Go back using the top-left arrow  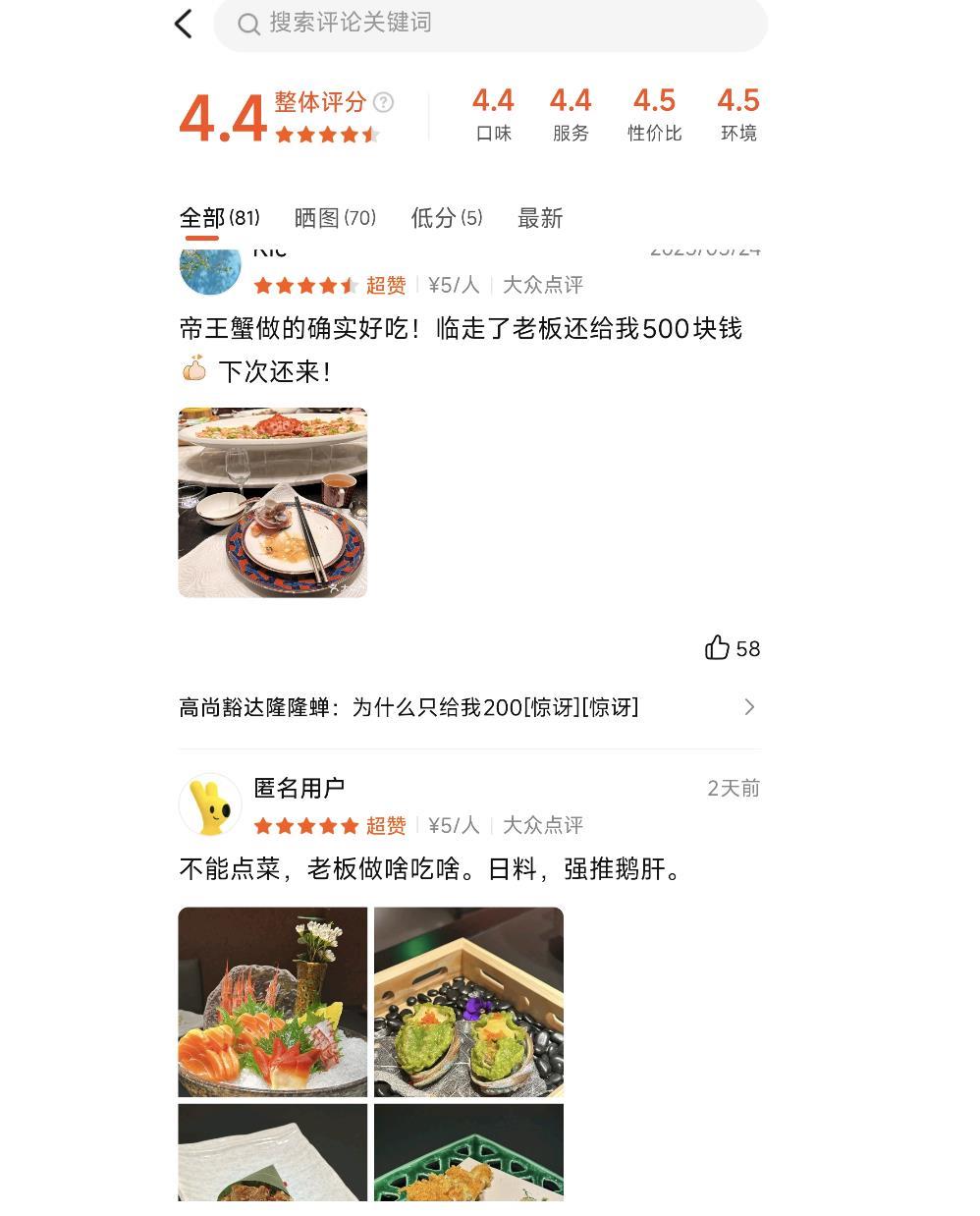click(x=184, y=25)
